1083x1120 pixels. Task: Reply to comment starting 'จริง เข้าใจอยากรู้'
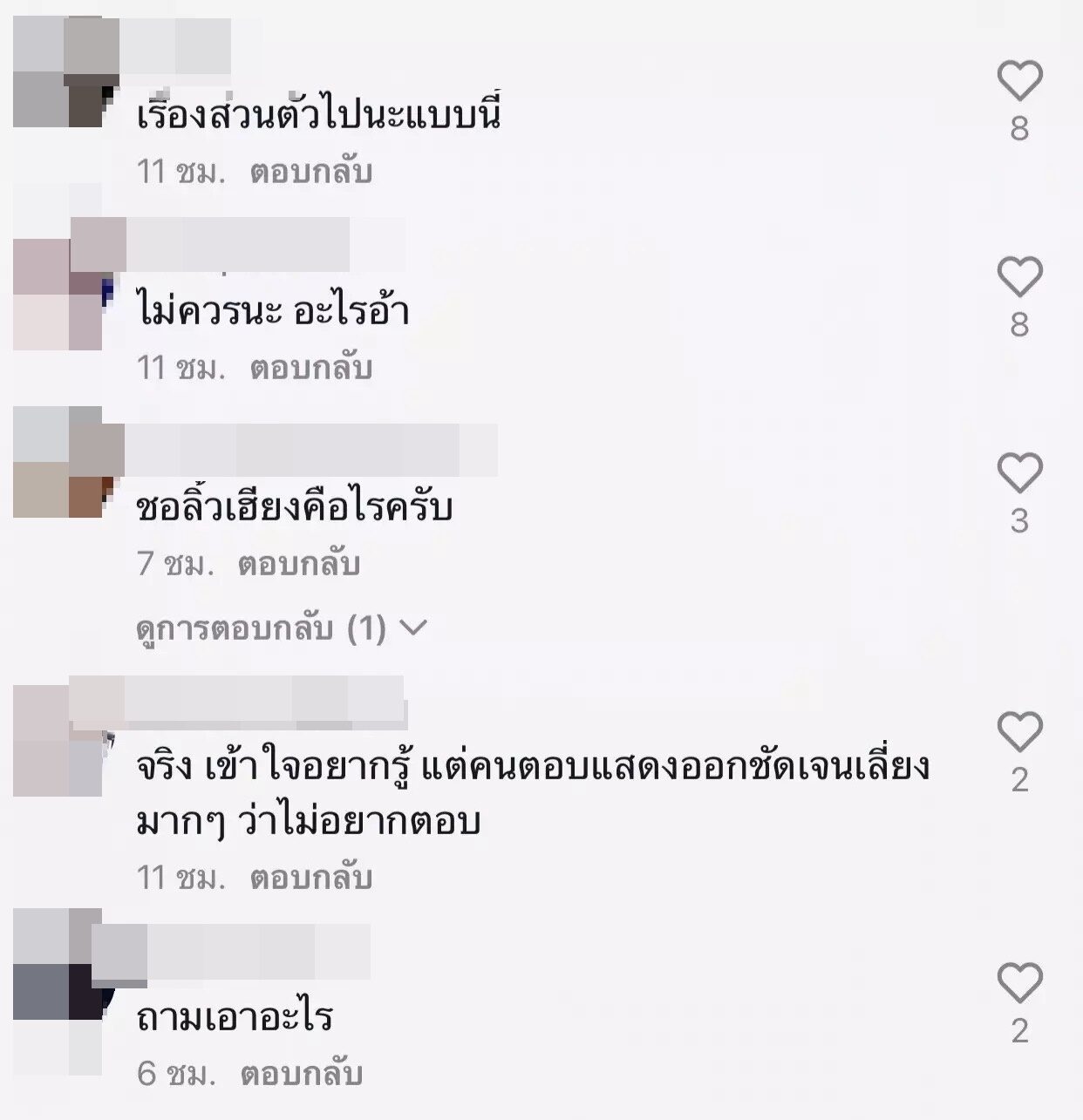[310, 878]
